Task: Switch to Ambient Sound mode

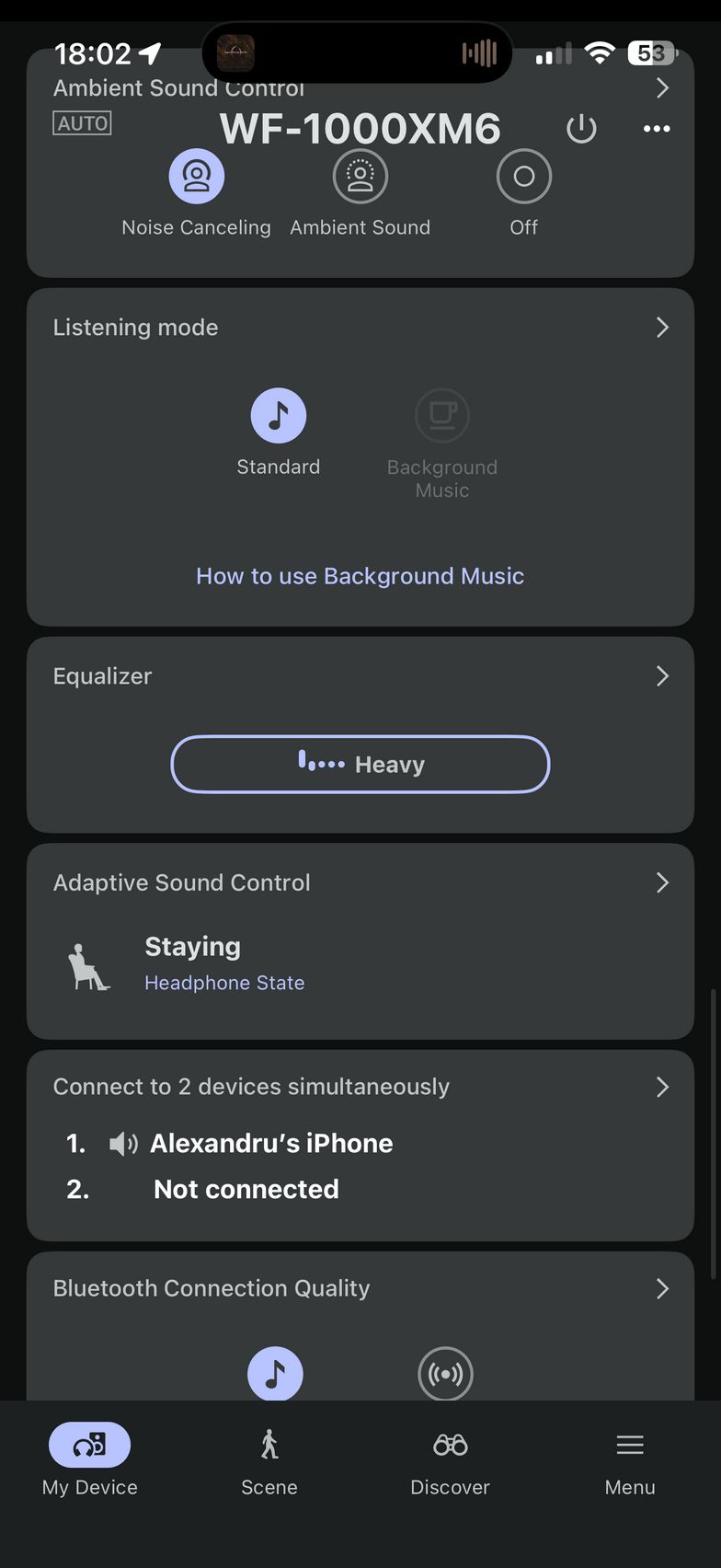Action: coord(360,177)
